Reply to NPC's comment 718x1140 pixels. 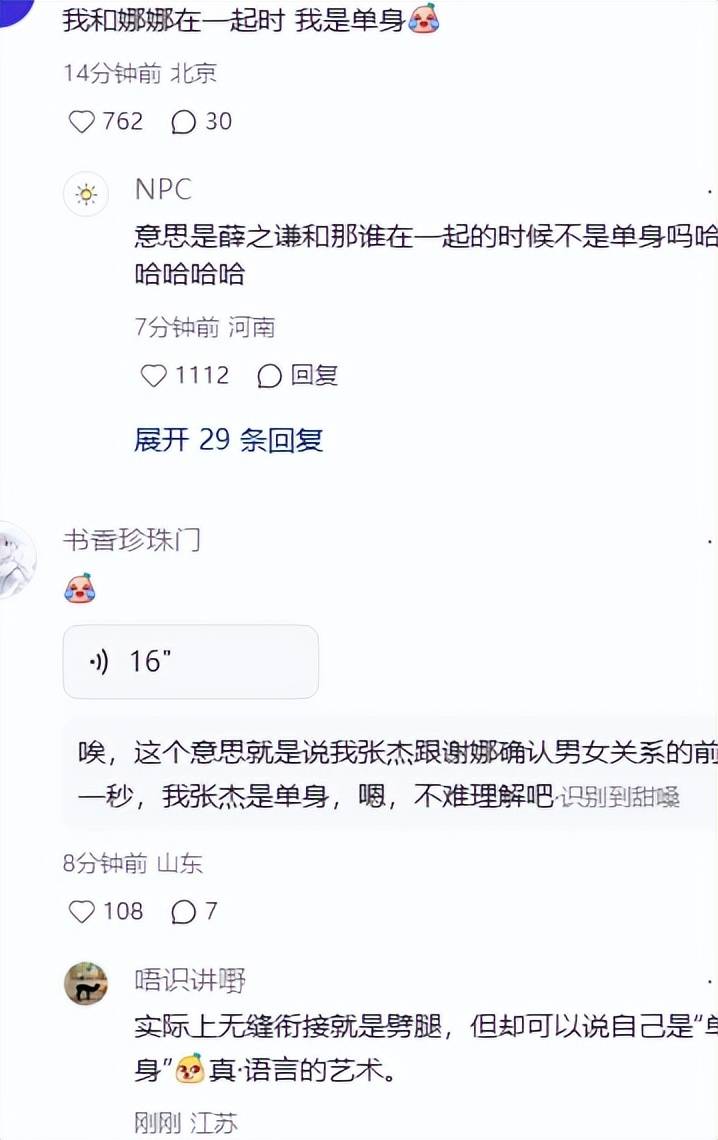click(x=298, y=376)
